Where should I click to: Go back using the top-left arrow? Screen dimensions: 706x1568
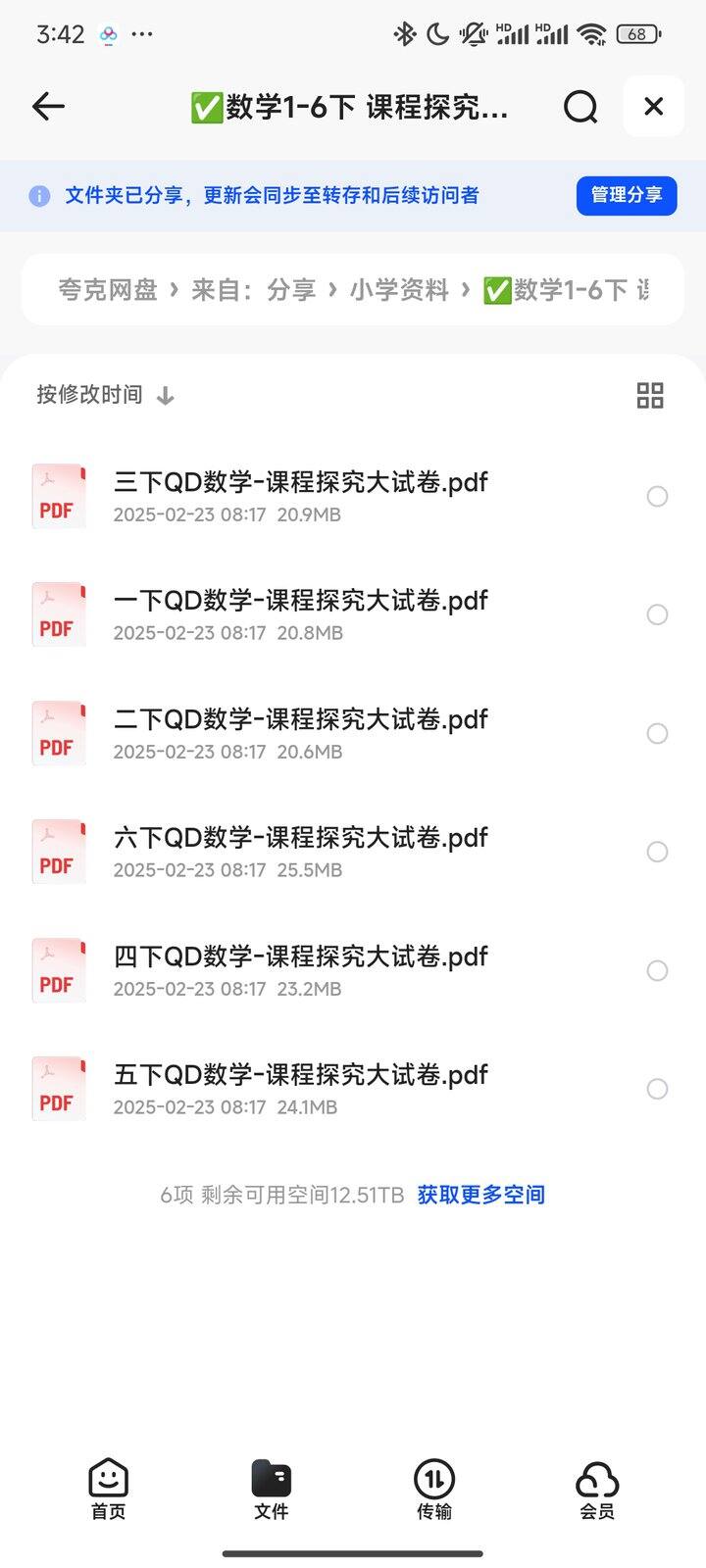[48, 106]
